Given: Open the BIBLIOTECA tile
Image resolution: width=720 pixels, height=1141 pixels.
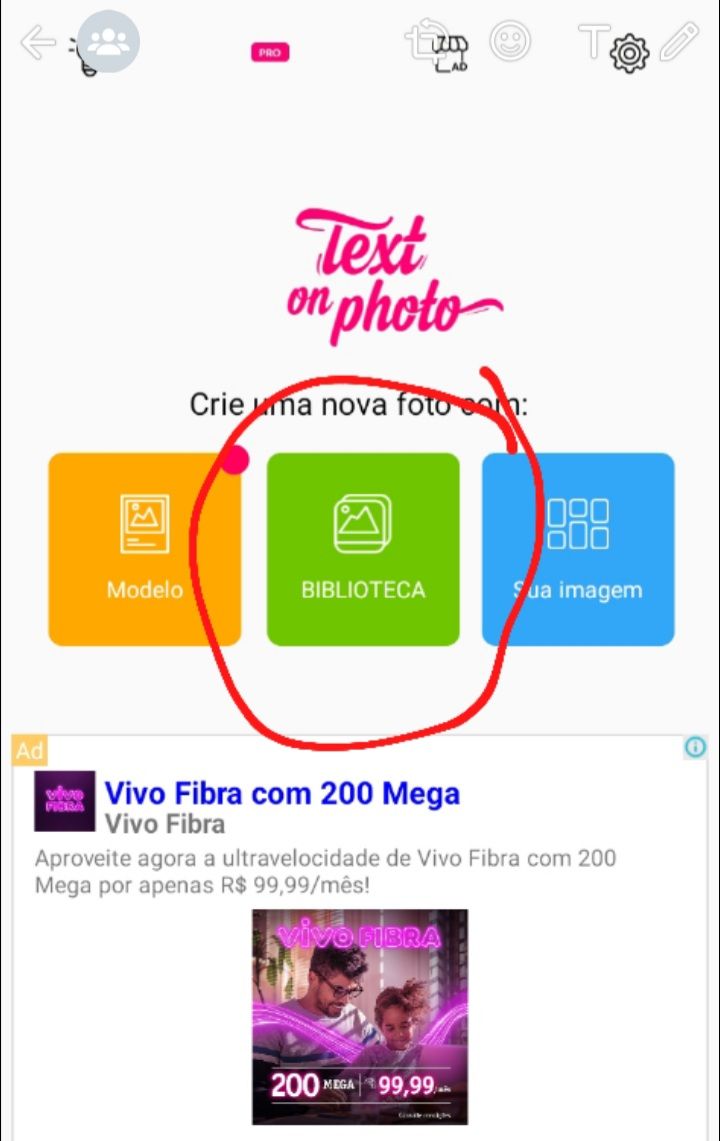Looking at the screenshot, I should [363, 548].
